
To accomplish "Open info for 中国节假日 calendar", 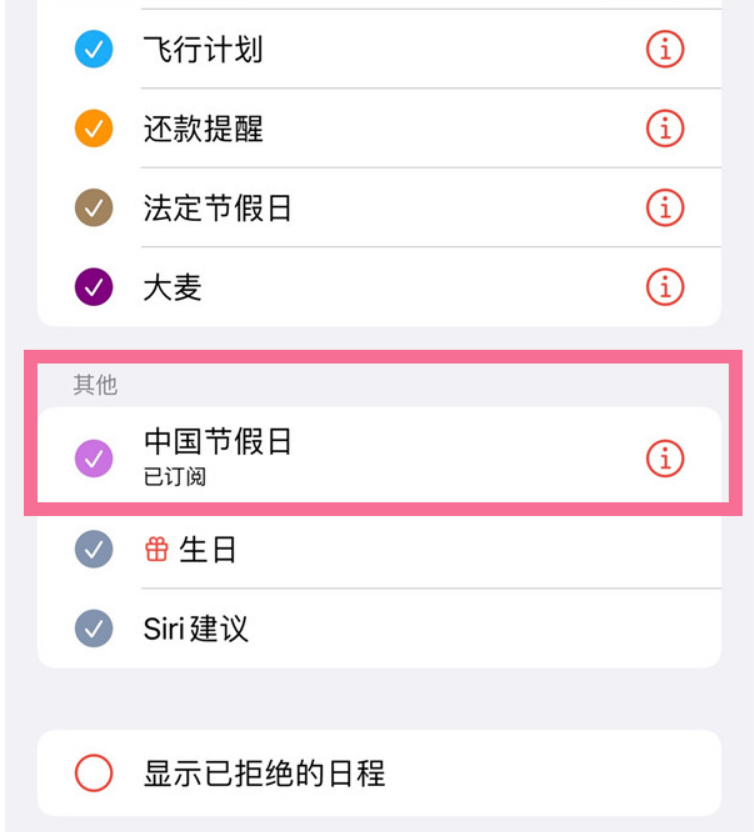I will coord(665,458).
